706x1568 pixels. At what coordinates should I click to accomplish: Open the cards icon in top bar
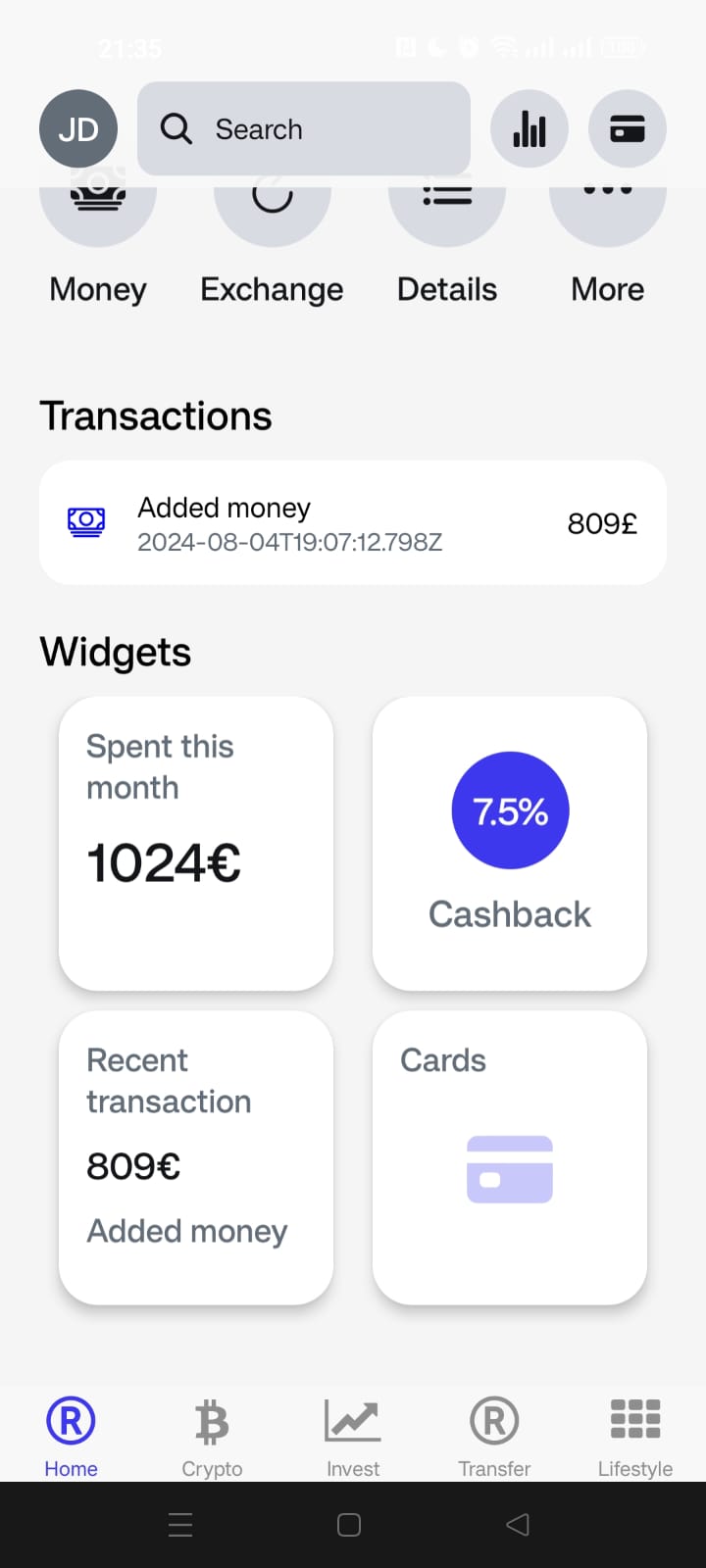click(x=628, y=128)
